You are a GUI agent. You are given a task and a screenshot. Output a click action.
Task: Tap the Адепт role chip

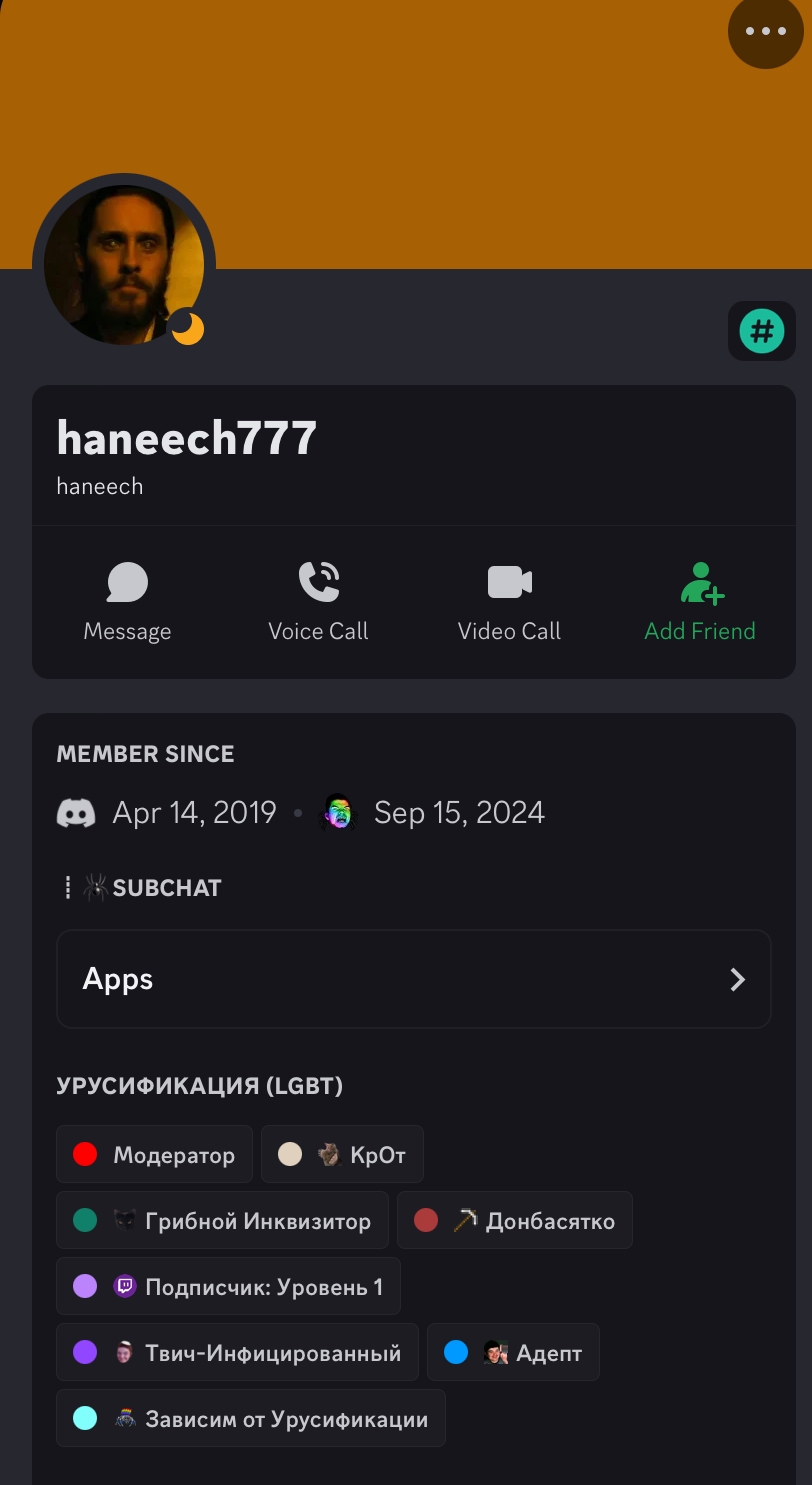coord(513,1353)
